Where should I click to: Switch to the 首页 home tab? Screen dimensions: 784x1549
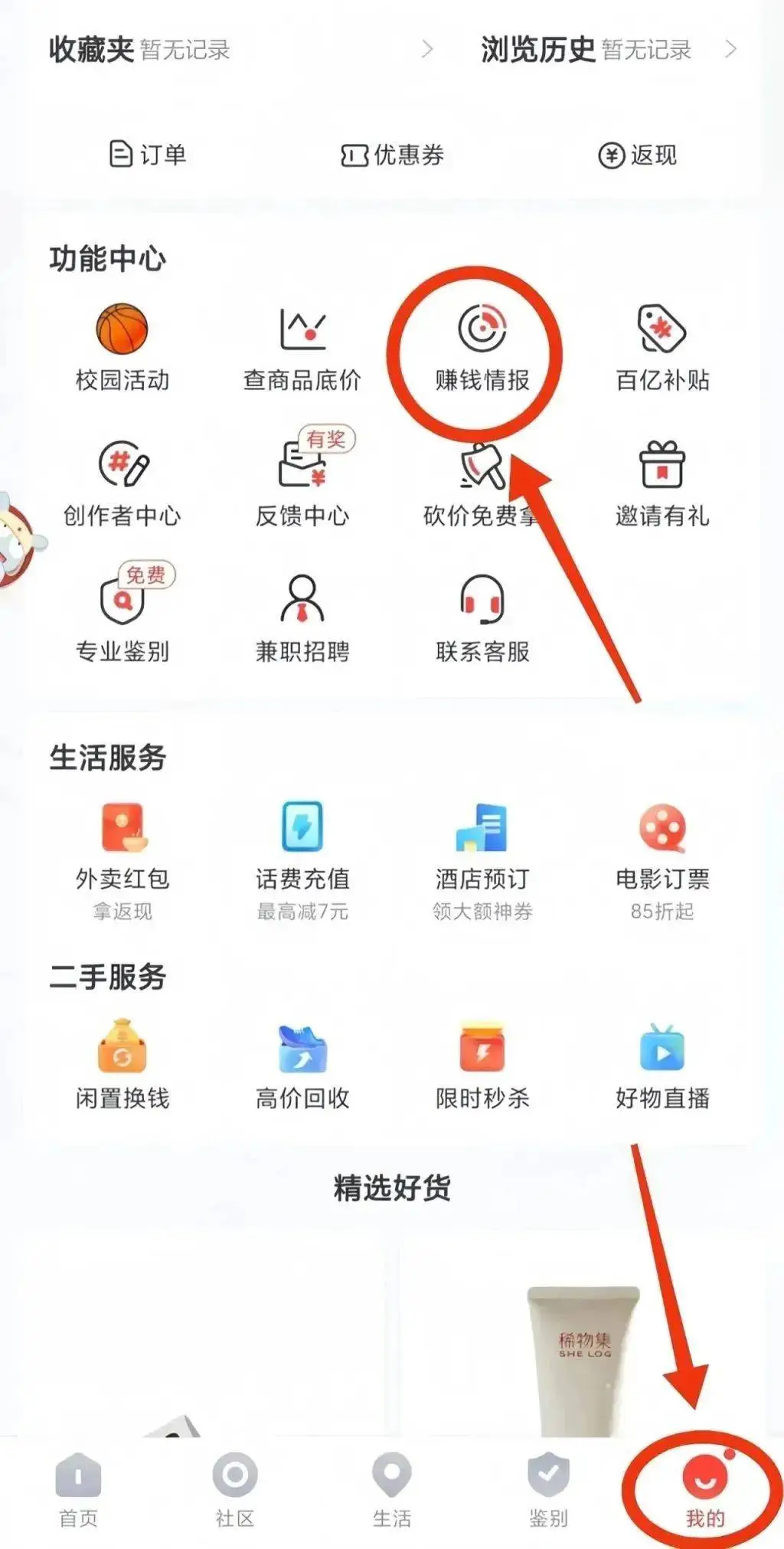pos(78,1489)
